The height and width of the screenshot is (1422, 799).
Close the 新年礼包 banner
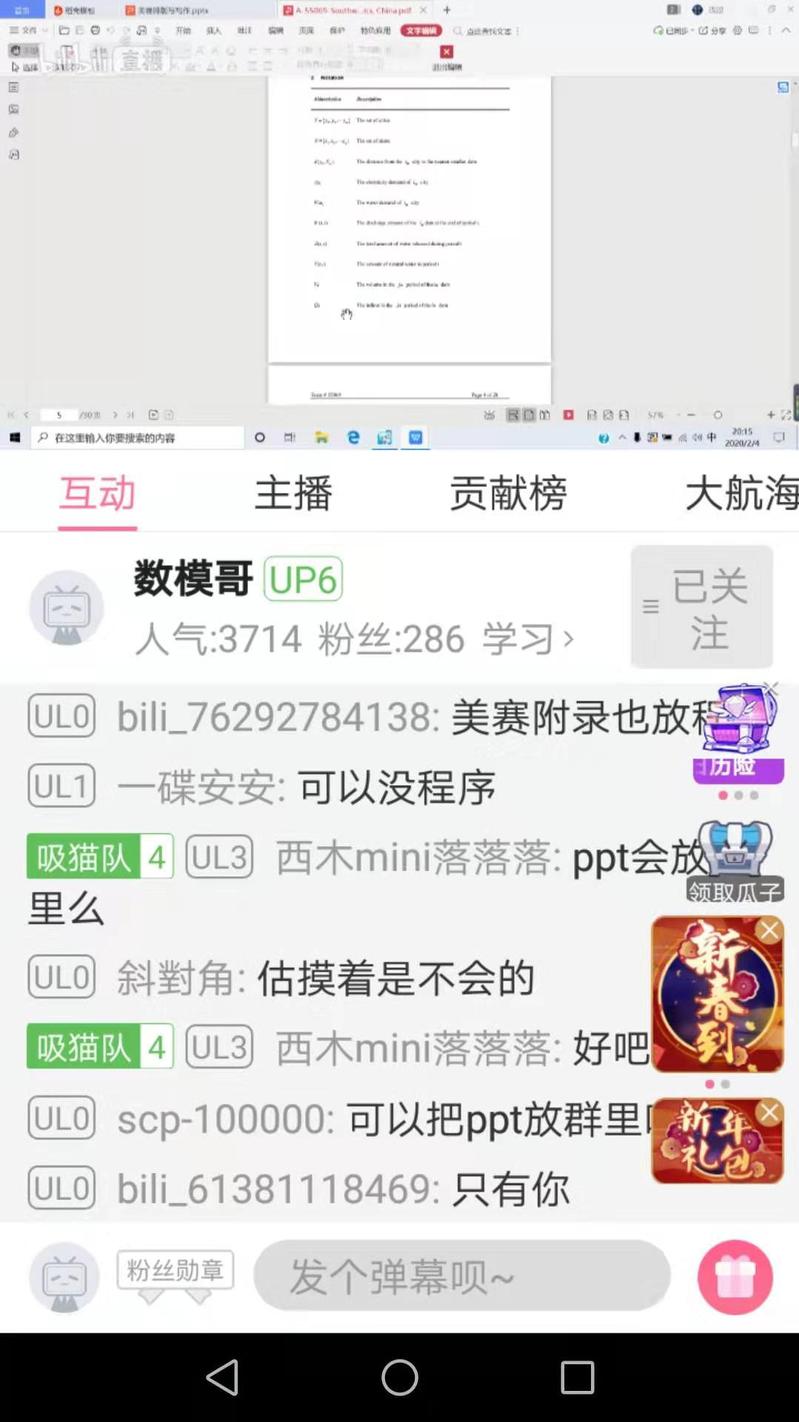coord(769,1112)
